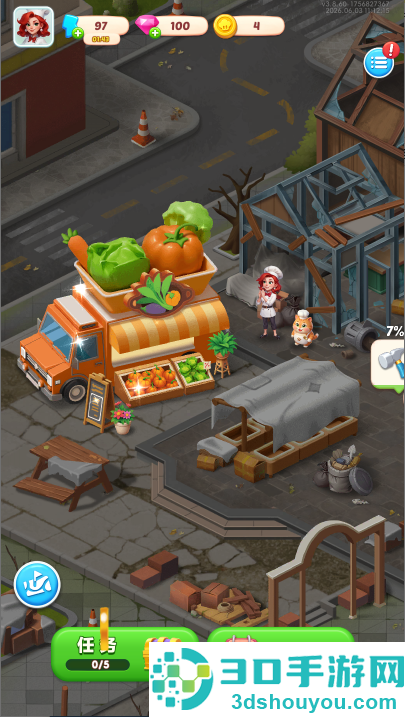405x717 pixels.
Task: Open the red-haired chef profile avatar
Action: [x=33, y=27]
